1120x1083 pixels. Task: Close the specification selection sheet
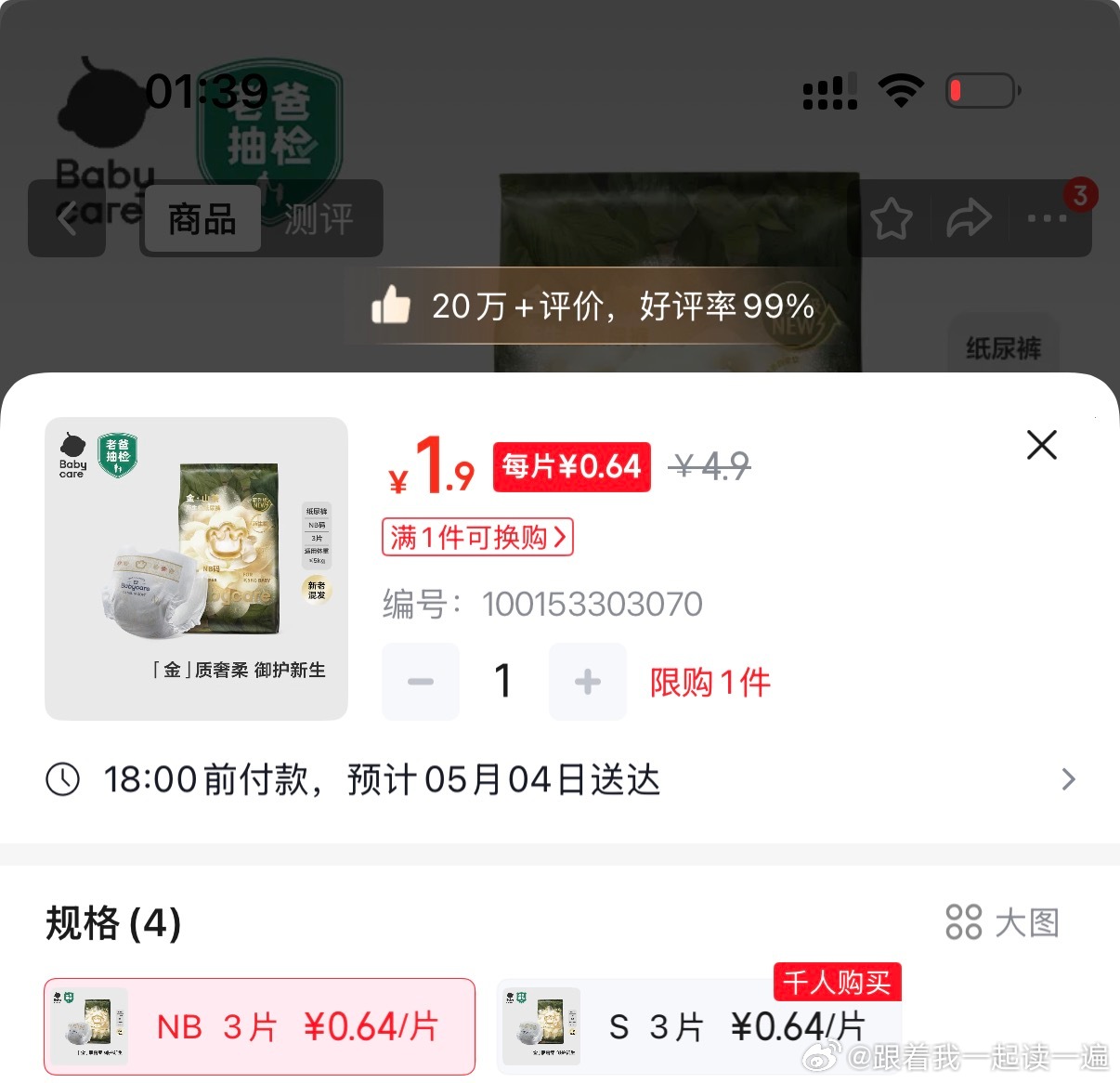click(1041, 445)
